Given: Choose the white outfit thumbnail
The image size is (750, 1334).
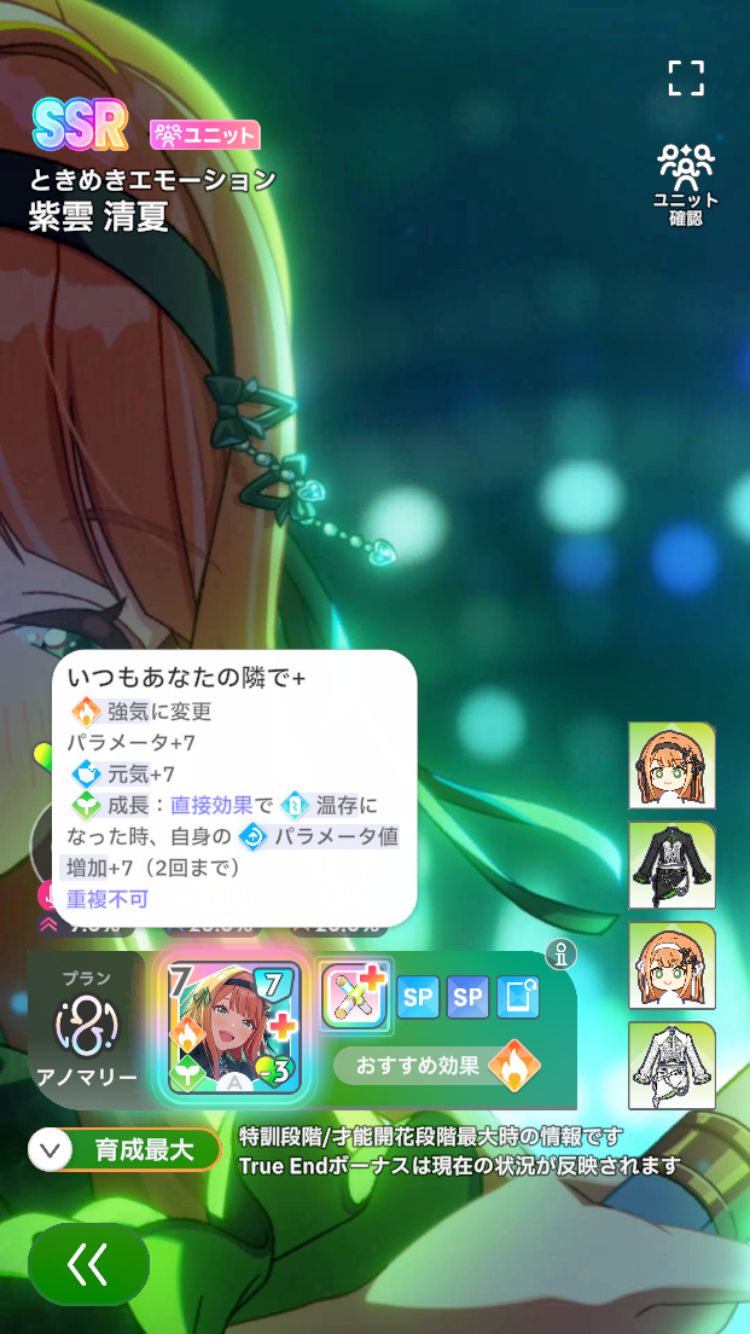Looking at the screenshot, I should click(672, 1065).
